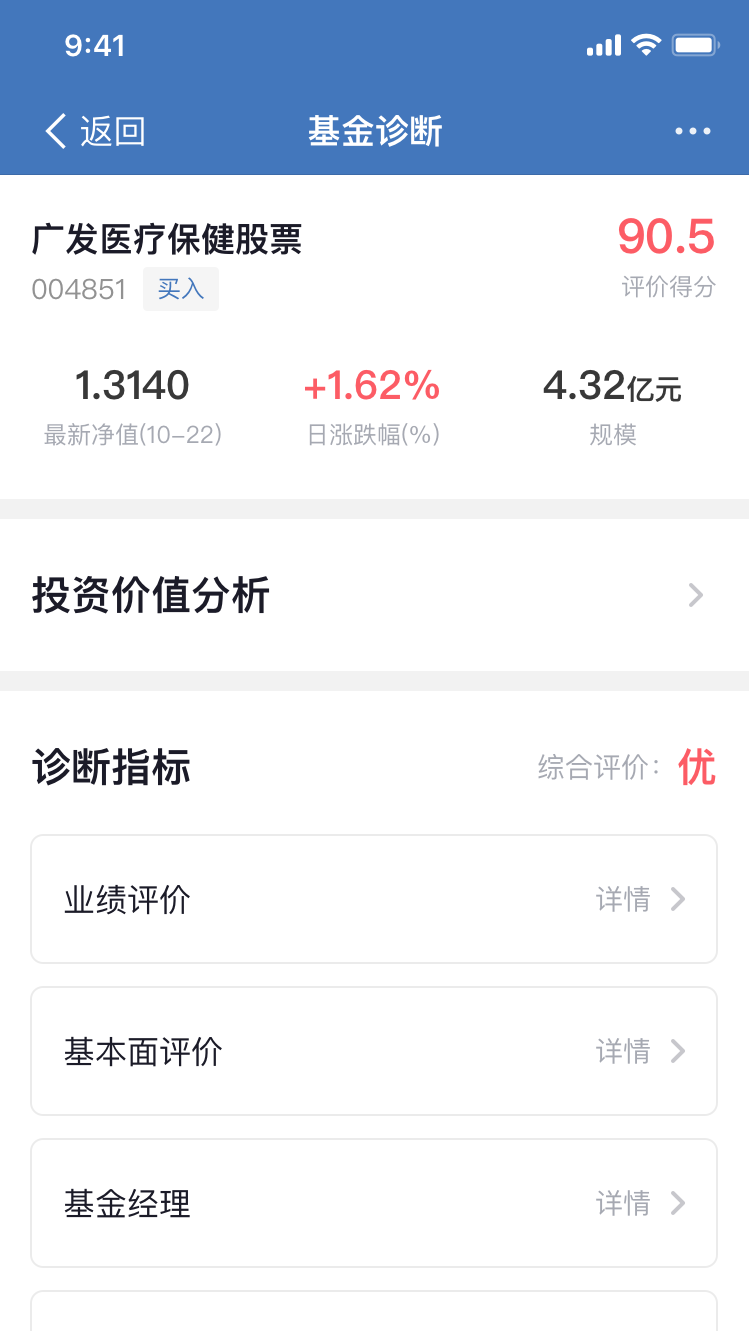Open the three-dot overflow menu
The height and width of the screenshot is (1331, 749).
(693, 131)
